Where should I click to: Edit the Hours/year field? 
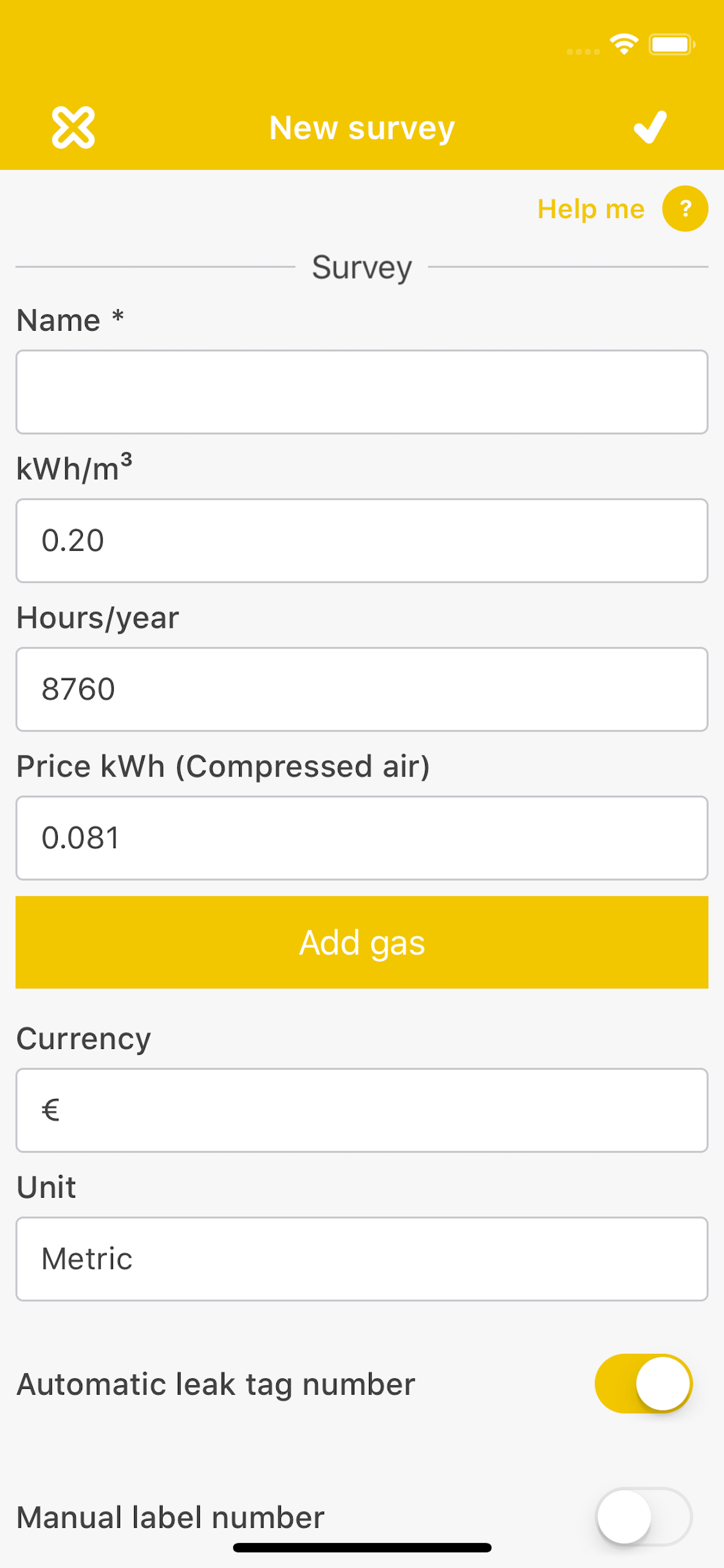362,689
